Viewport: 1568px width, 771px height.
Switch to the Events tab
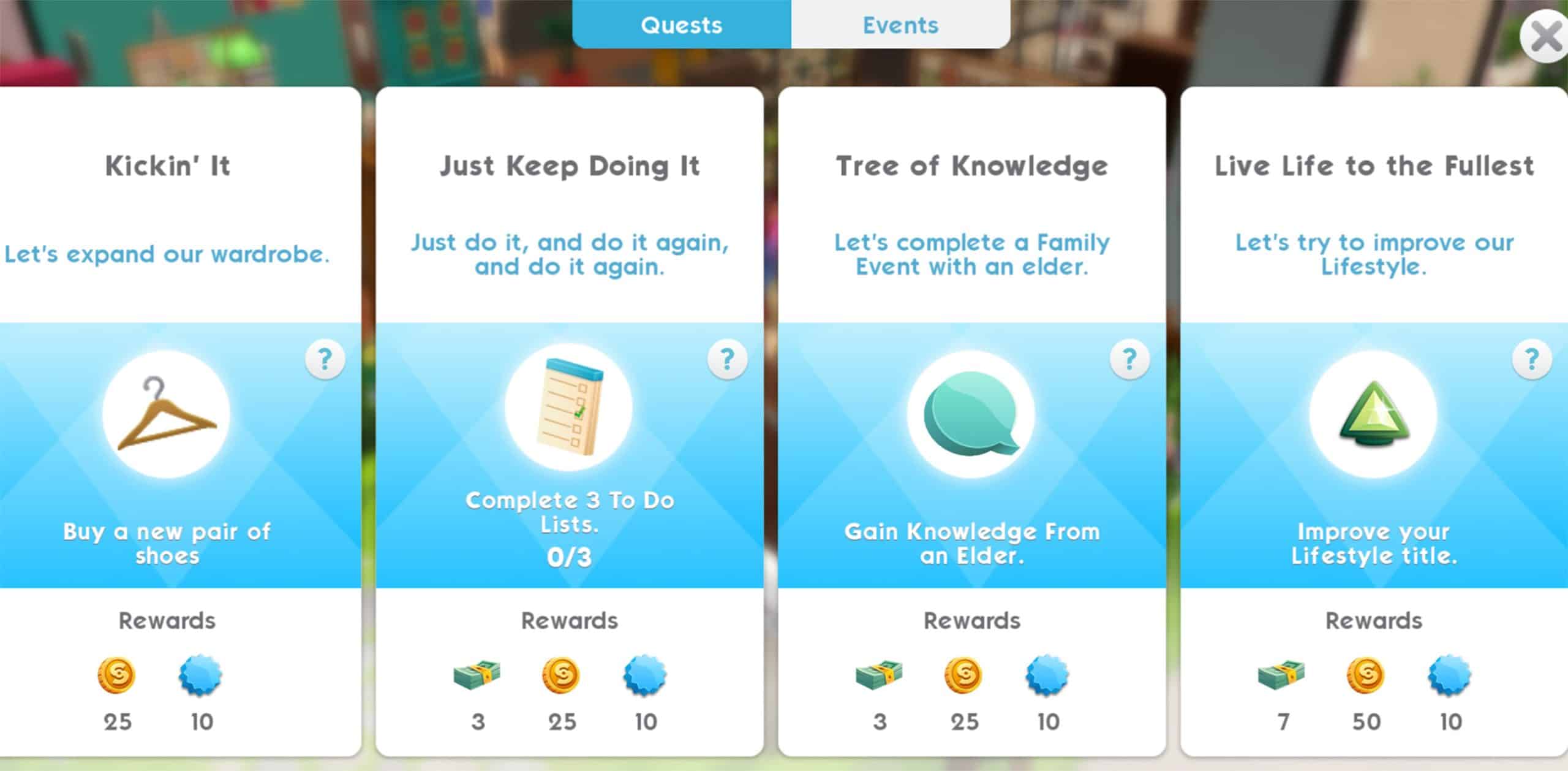click(900, 25)
